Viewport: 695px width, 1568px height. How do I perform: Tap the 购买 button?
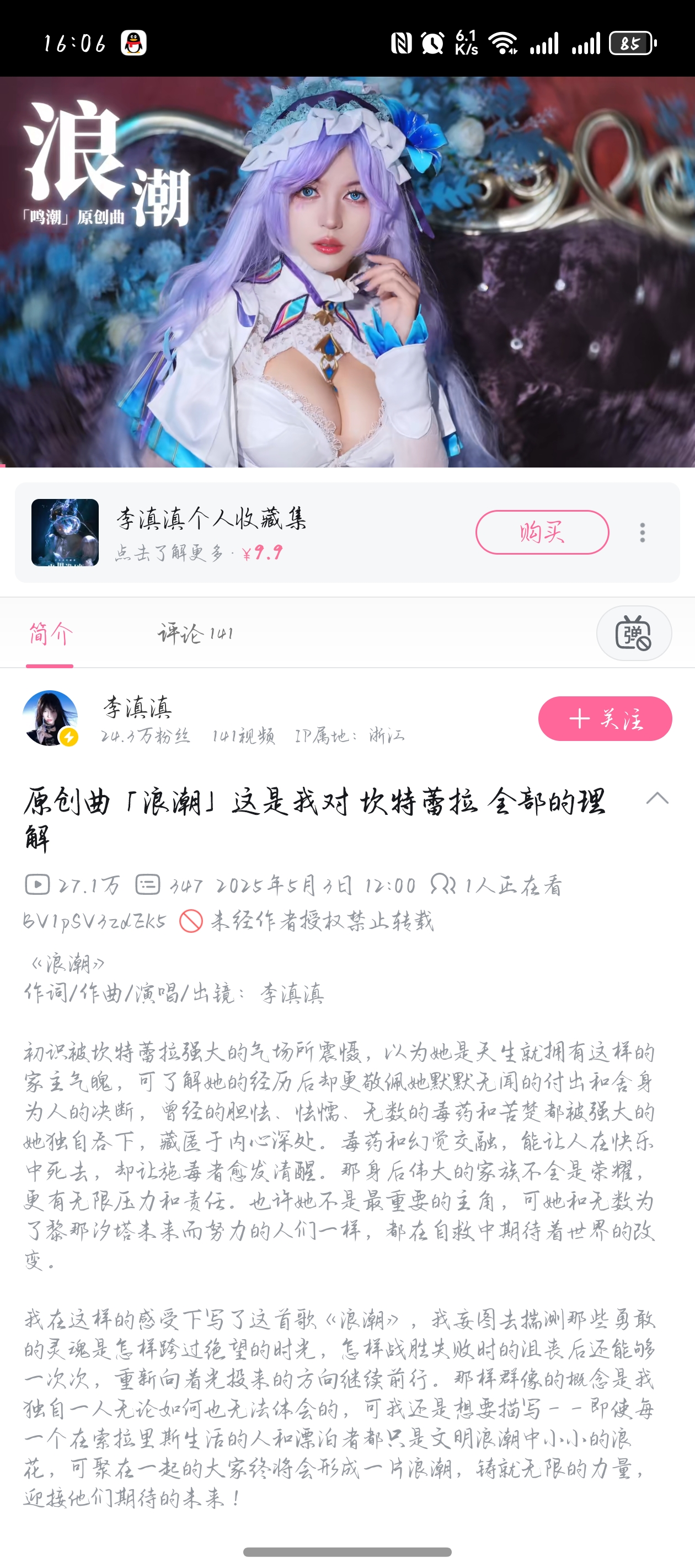542,532
